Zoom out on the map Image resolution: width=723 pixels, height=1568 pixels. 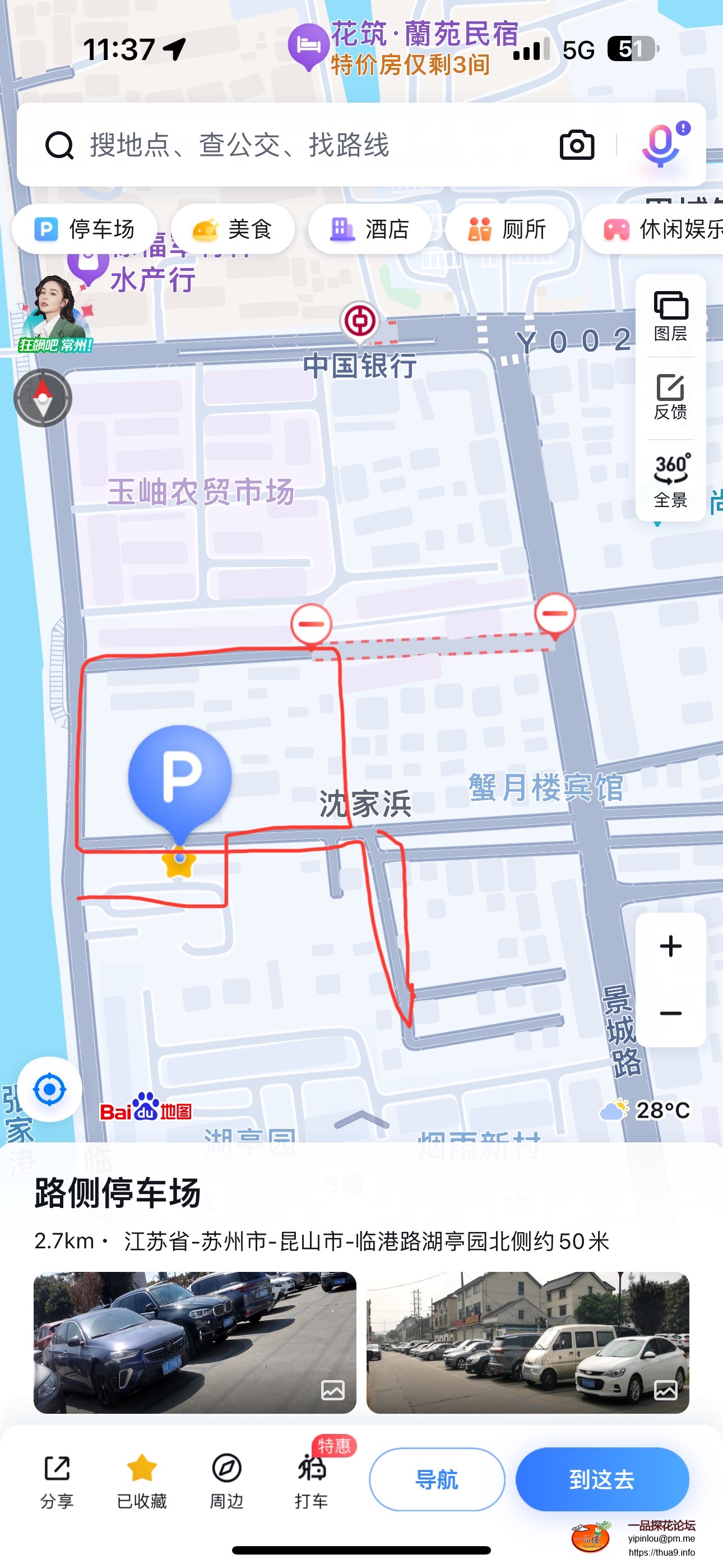[670, 1013]
